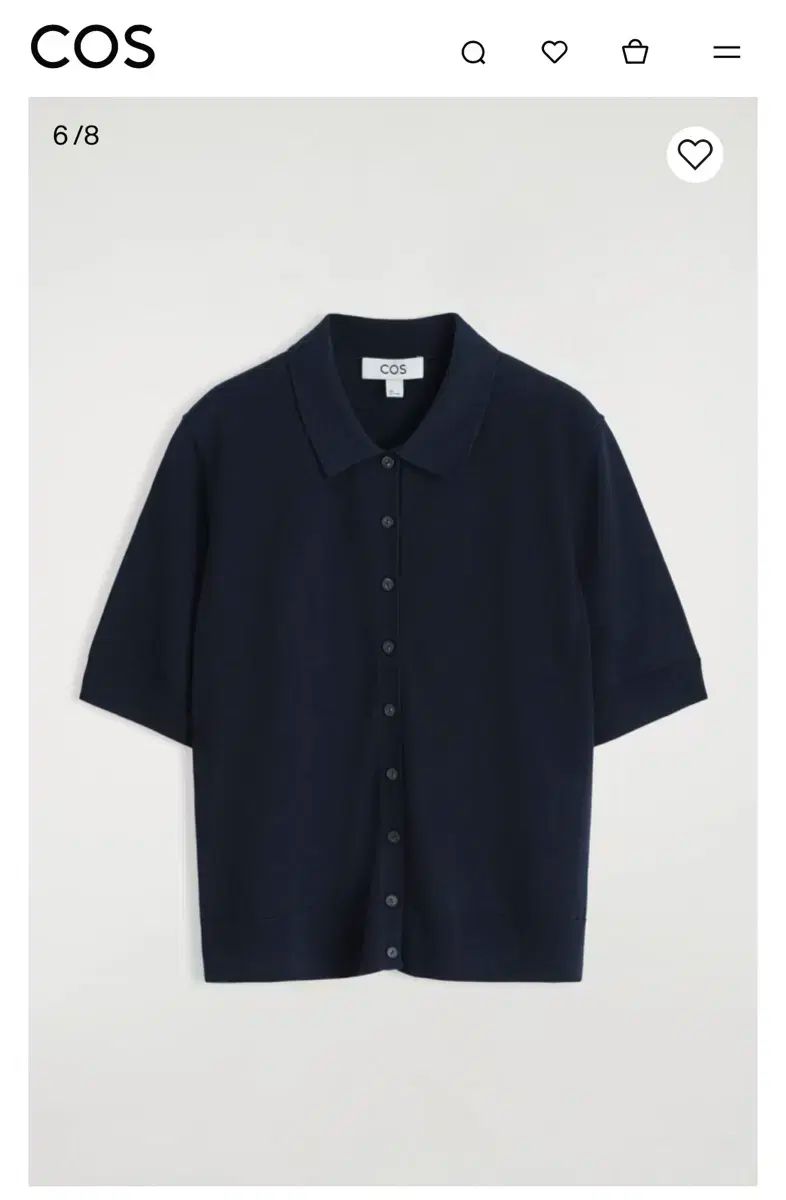This screenshot has width=786, height=1200.
Task: Open the search icon in the header
Action: (473, 52)
